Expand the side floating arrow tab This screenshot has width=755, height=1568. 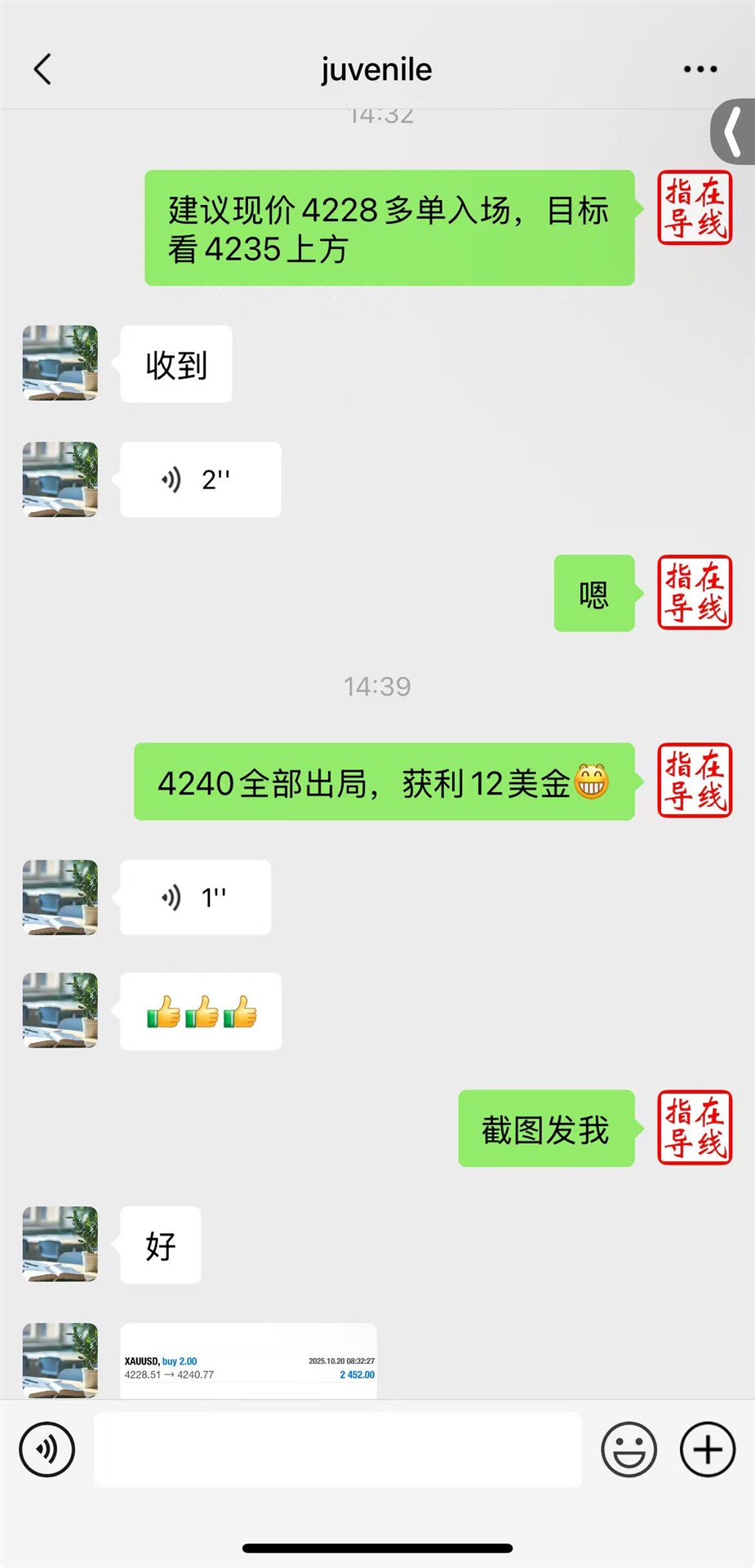point(734,131)
